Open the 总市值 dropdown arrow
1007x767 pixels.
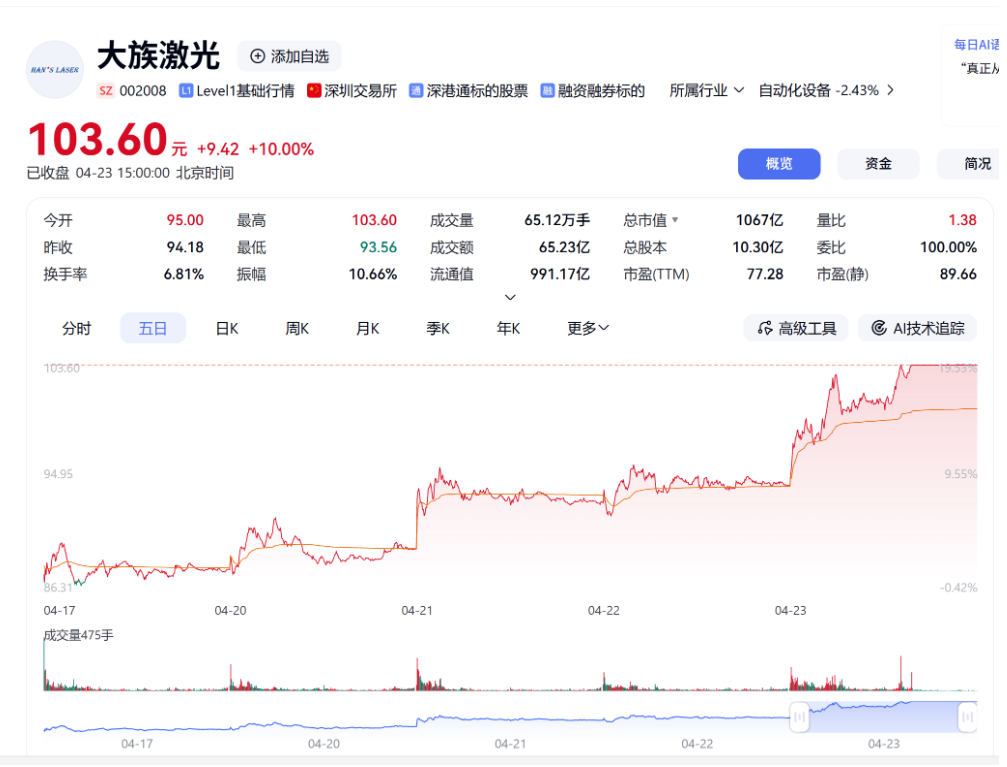(x=675, y=221)
